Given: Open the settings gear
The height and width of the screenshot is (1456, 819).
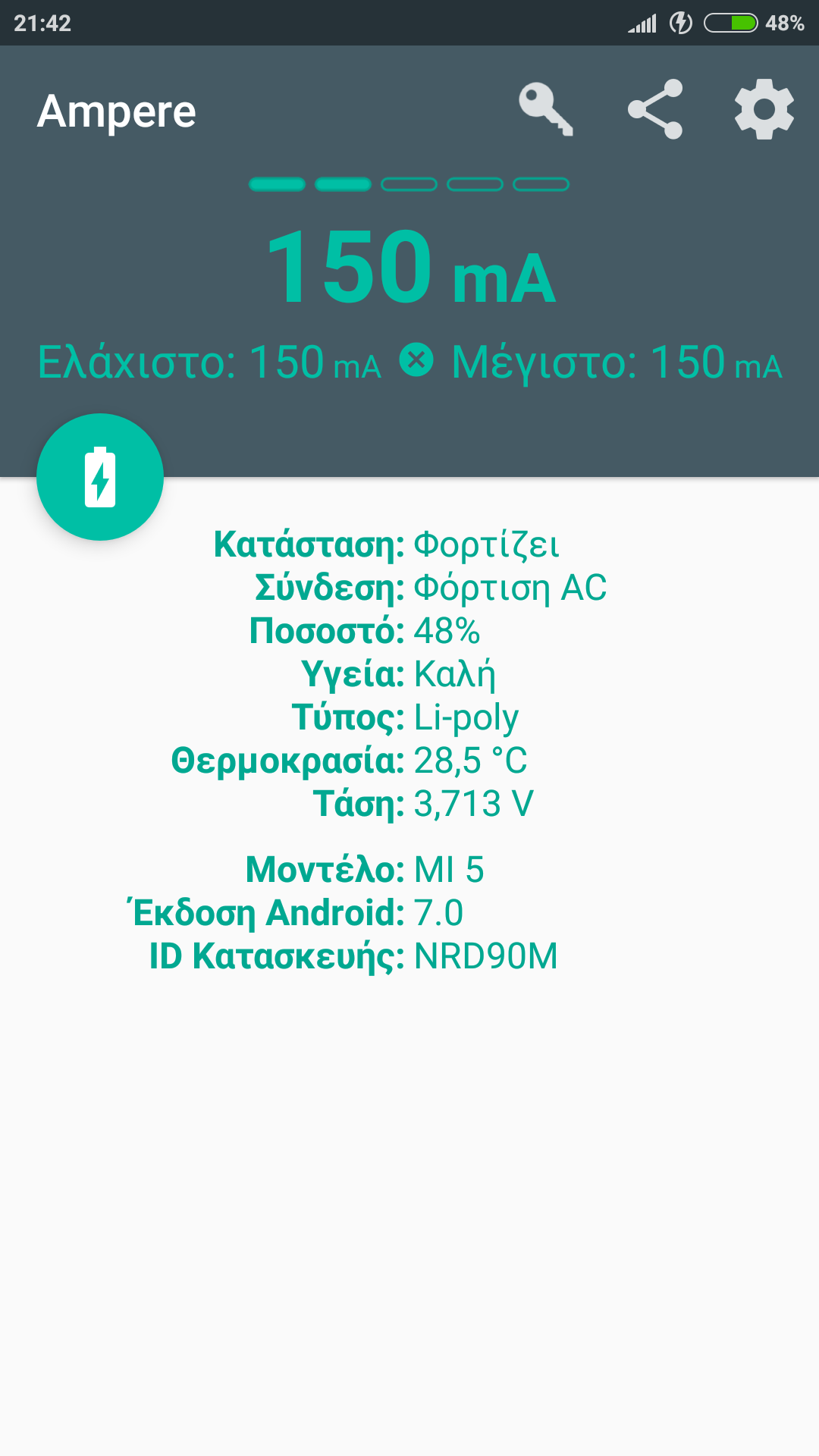Looking at the screenshot, I should point(764,111).
